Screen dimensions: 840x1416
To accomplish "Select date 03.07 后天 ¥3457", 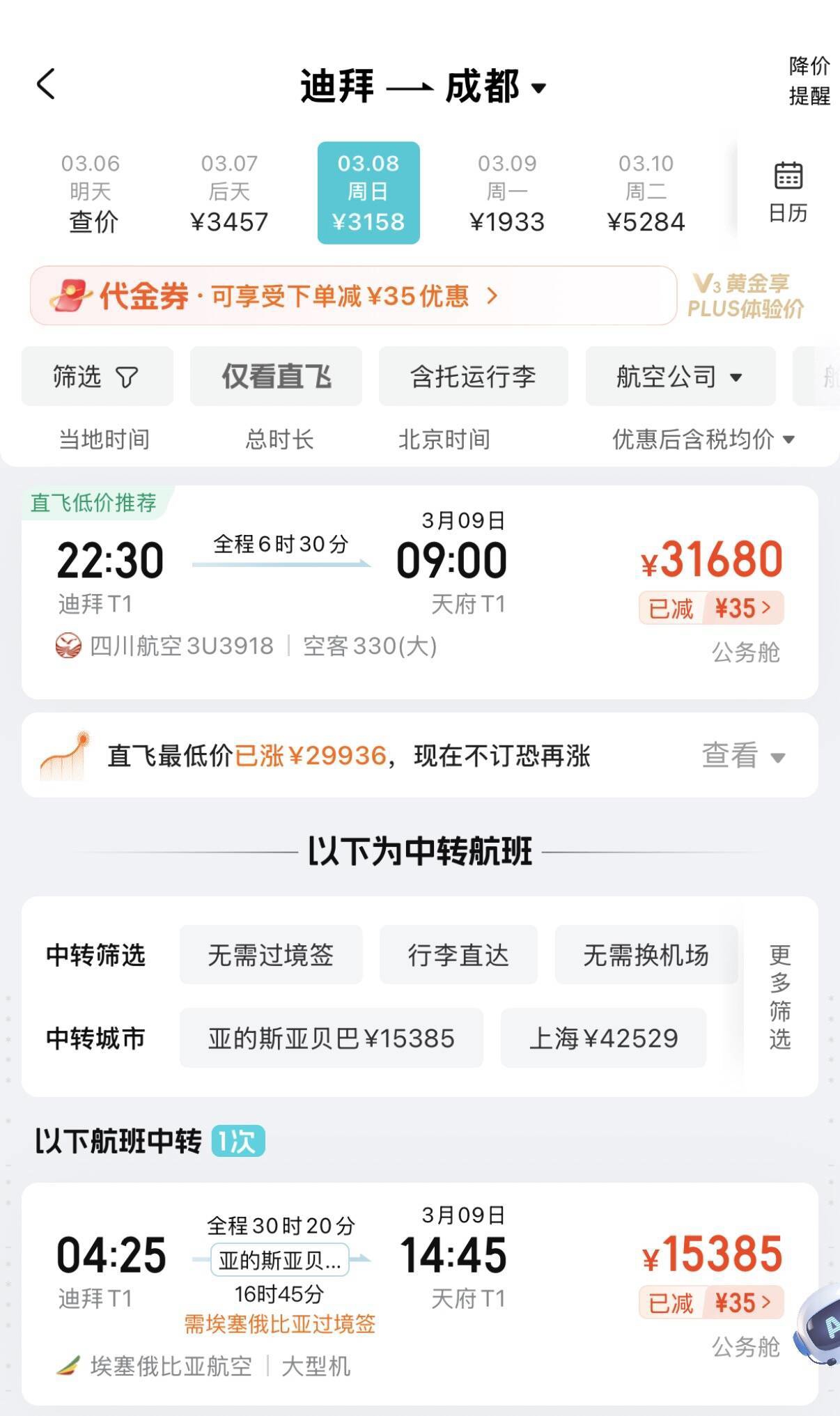I will pos(229,193).
